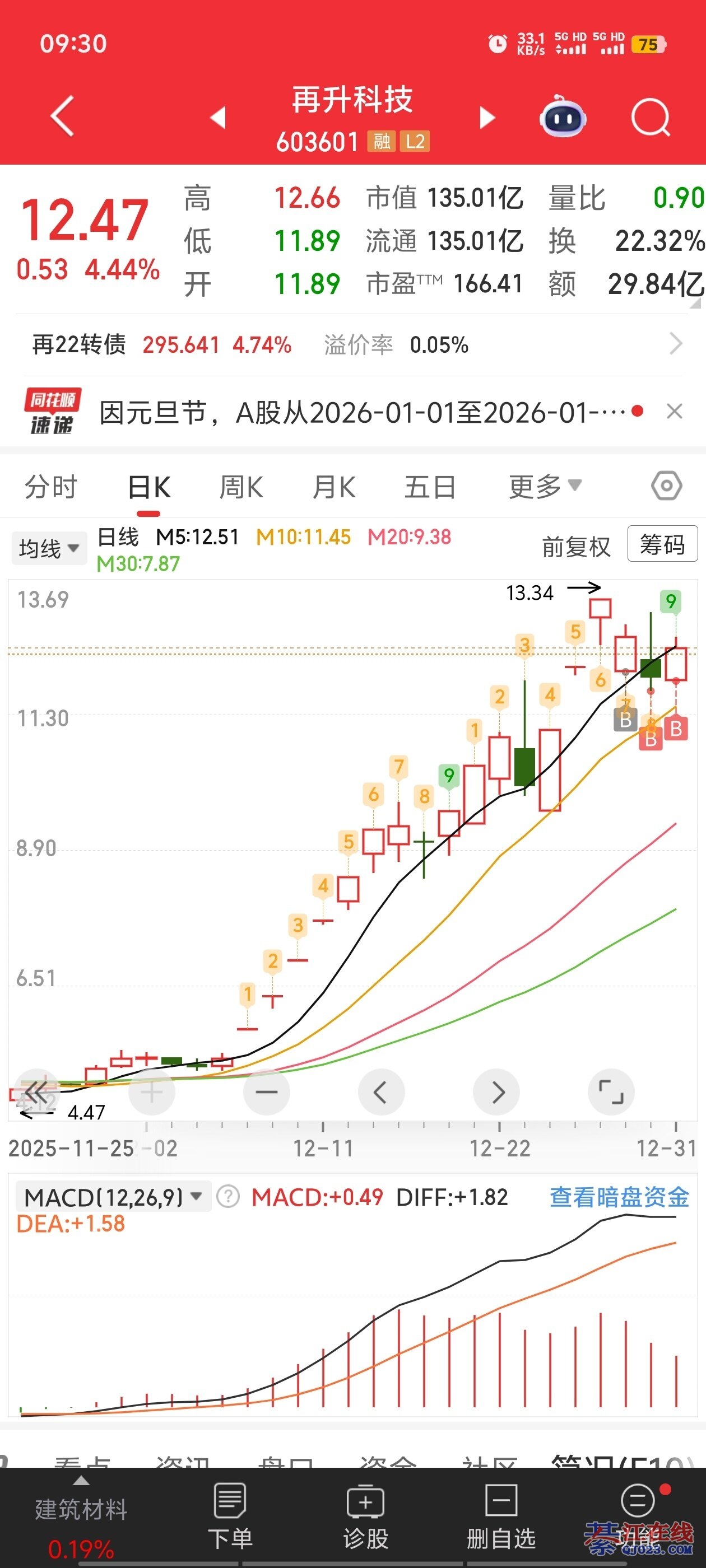Zoom out the K-line chart

tap(266, 1092)
